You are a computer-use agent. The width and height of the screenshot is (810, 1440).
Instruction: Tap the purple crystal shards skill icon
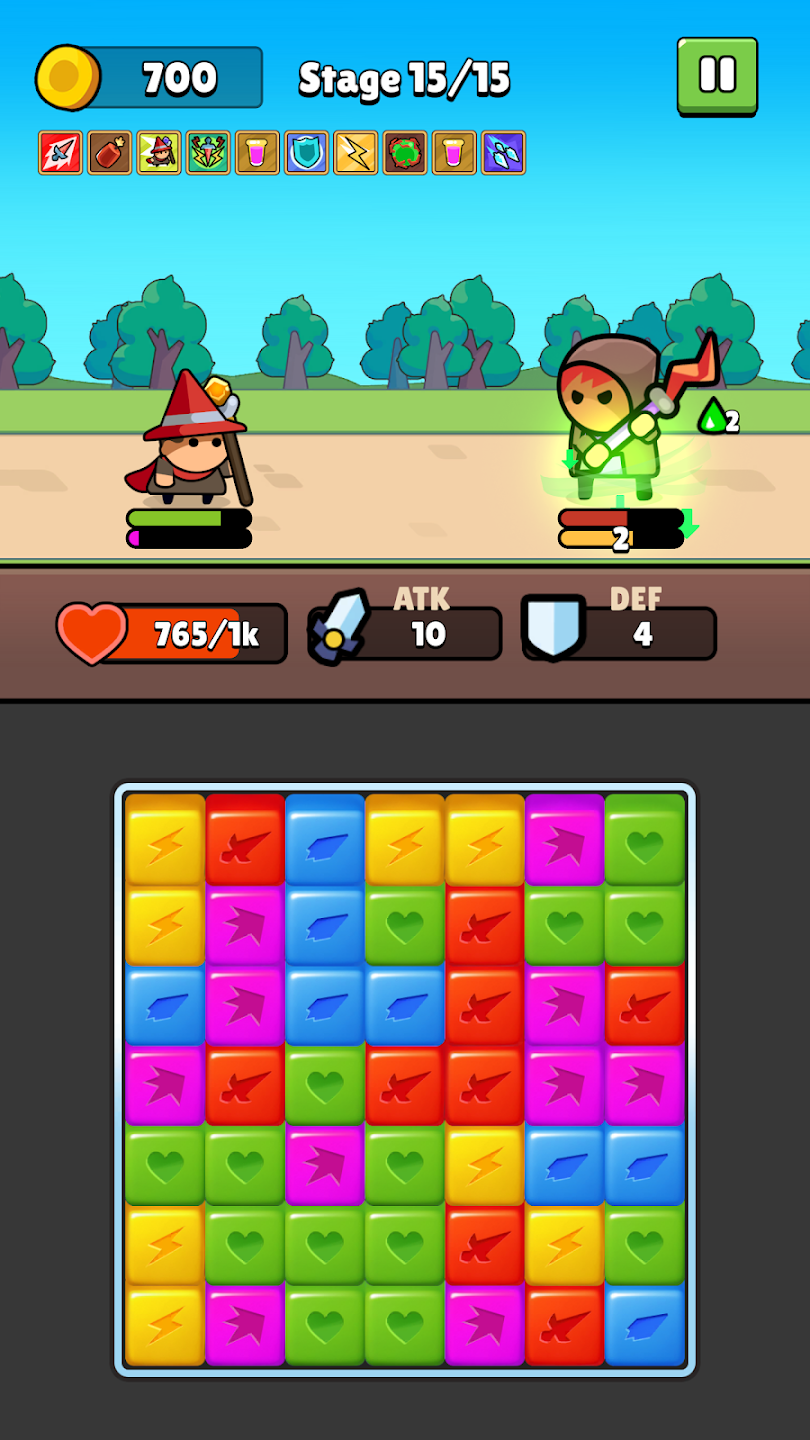[x=503, y=153]
